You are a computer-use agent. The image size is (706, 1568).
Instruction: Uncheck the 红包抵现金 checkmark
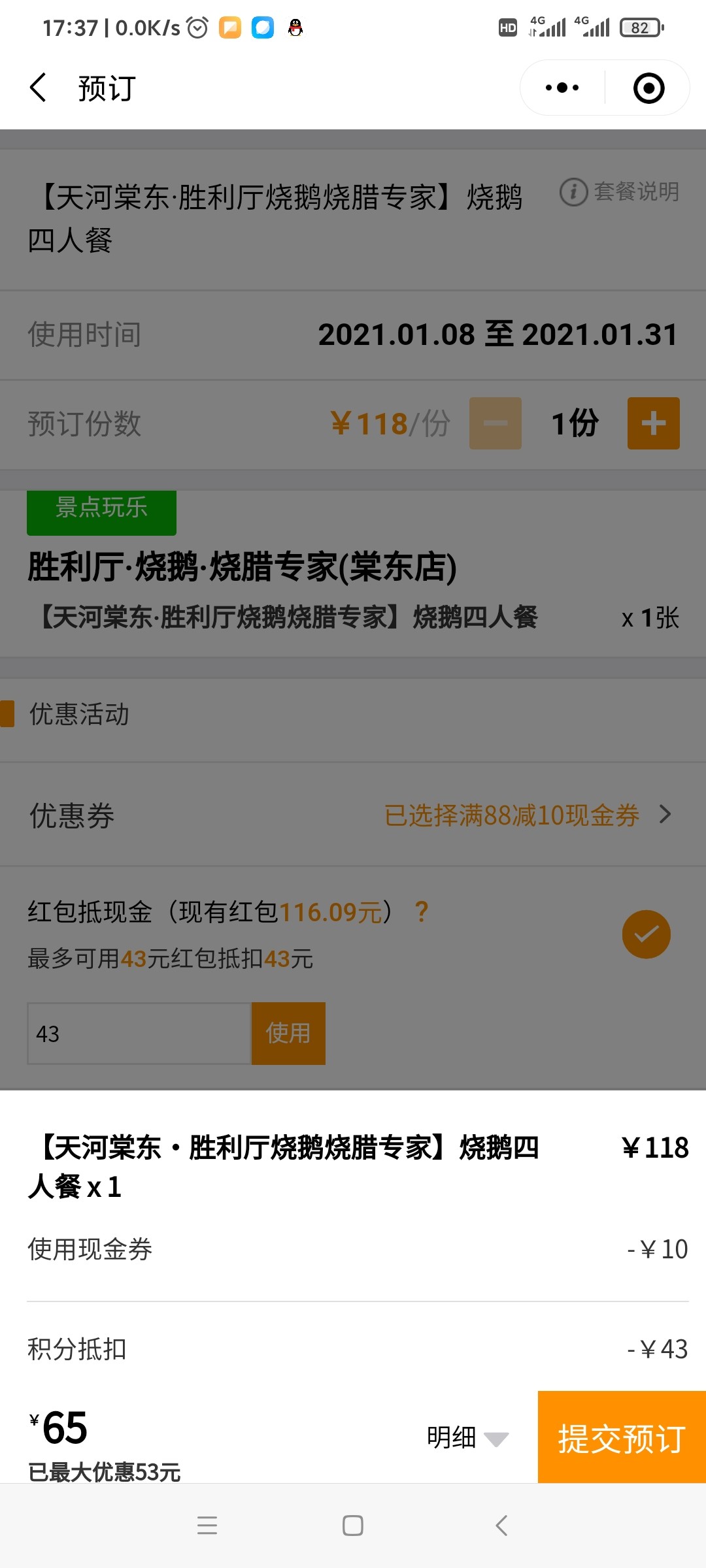(x=646, y=934)
